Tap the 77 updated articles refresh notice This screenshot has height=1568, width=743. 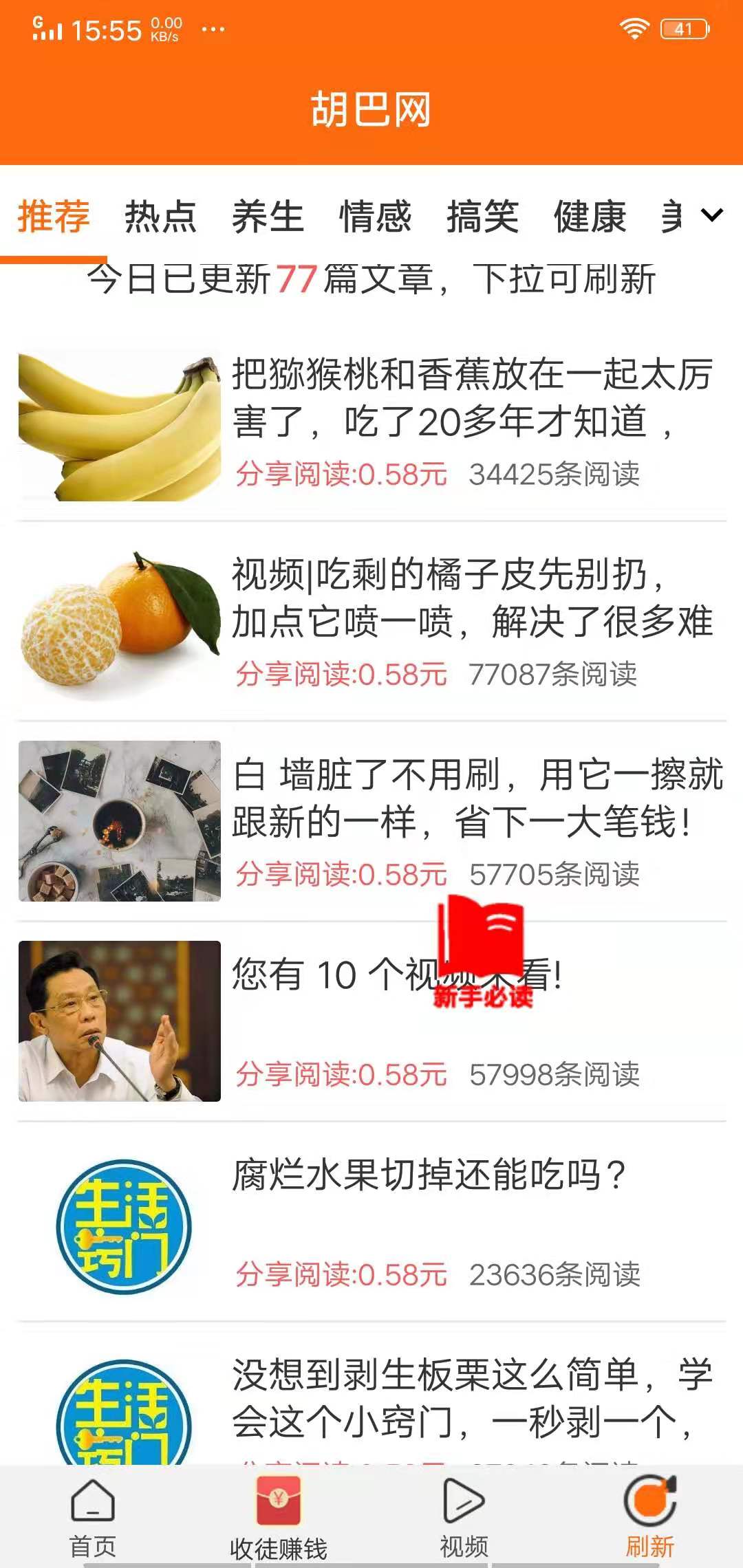(x=371, y=279)
